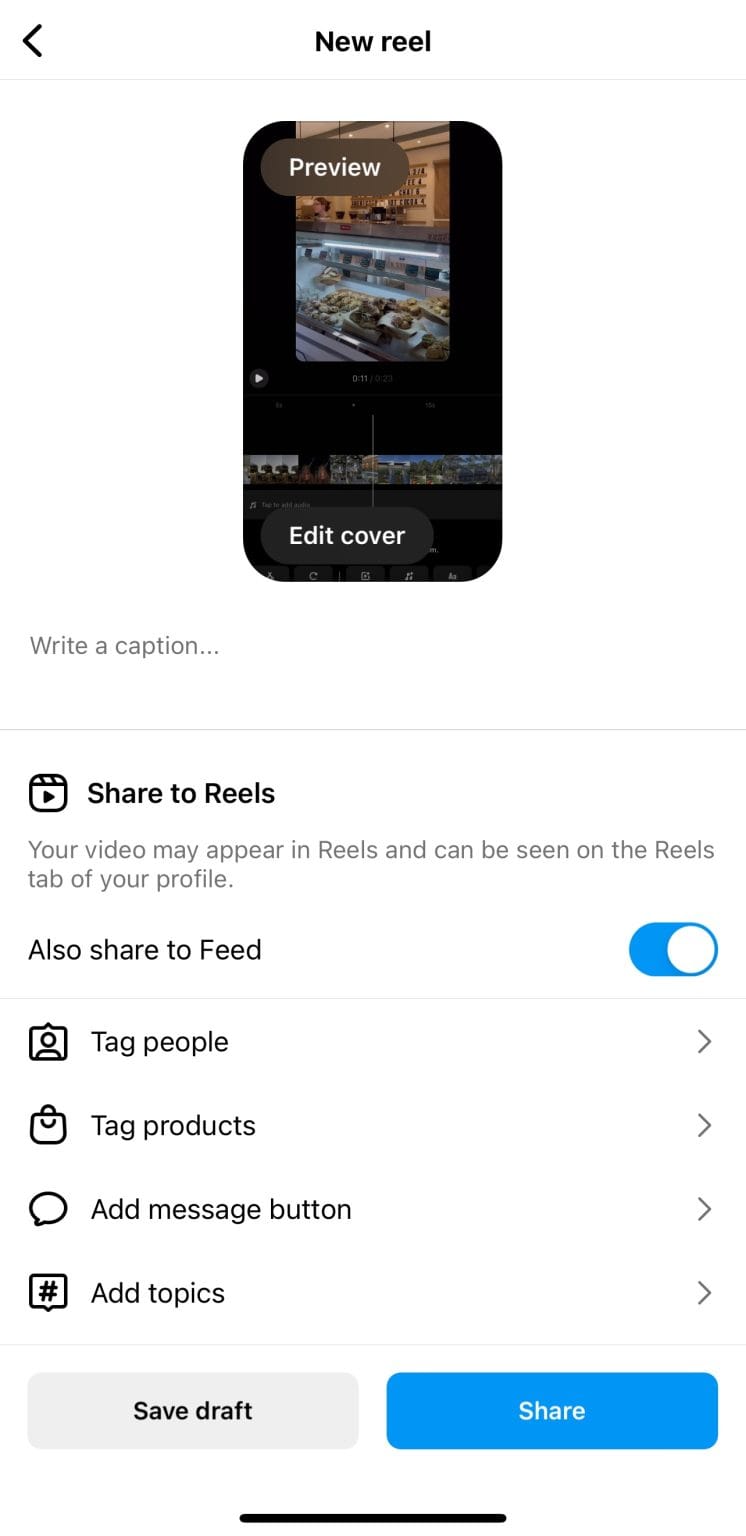The width and height of the screenshot is (746, 1536).
Task: Tap the back arrow to exit New reel
Action: click(33, 41)
